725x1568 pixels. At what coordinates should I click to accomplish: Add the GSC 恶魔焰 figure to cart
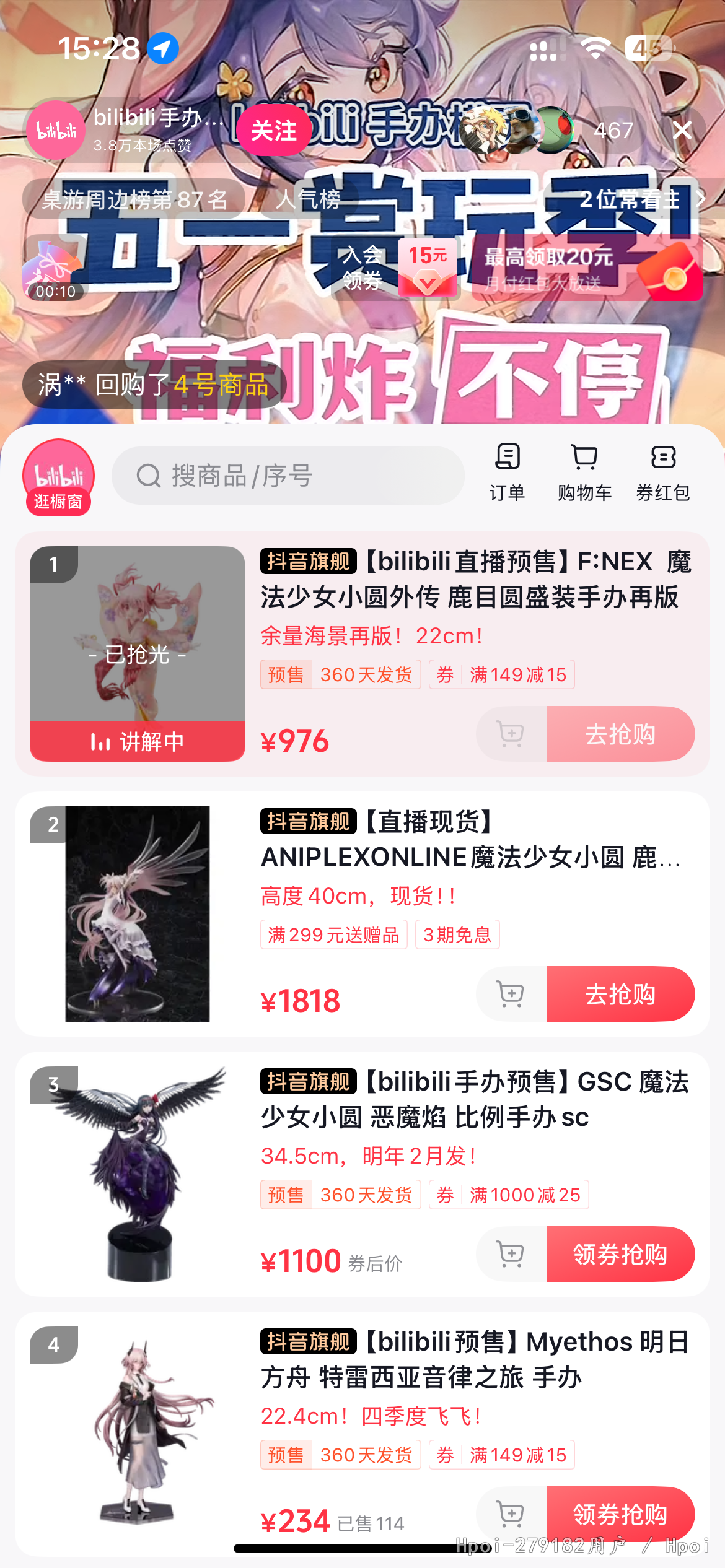click(511, 1254)
